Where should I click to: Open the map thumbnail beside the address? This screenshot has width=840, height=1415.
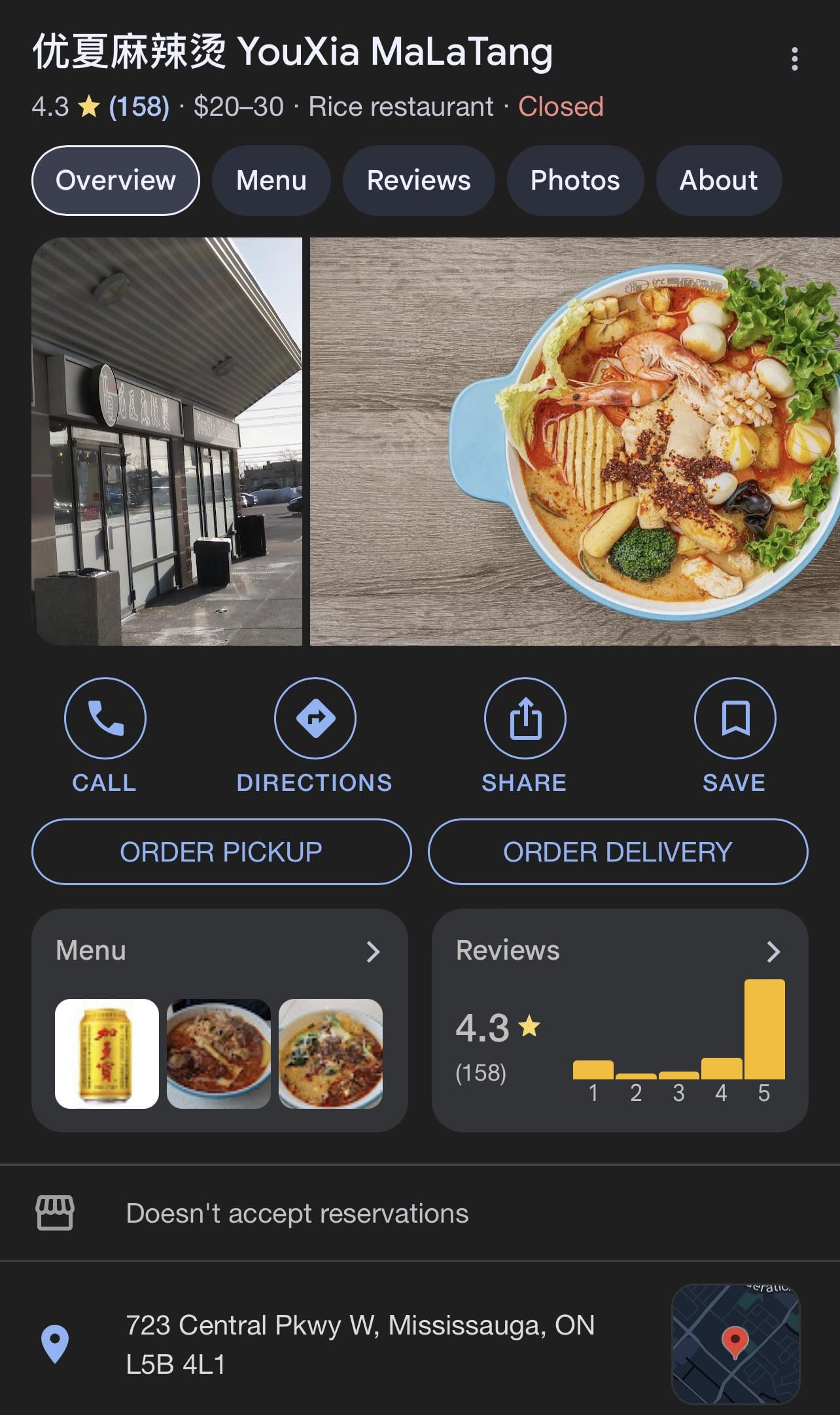[736, 1344]
